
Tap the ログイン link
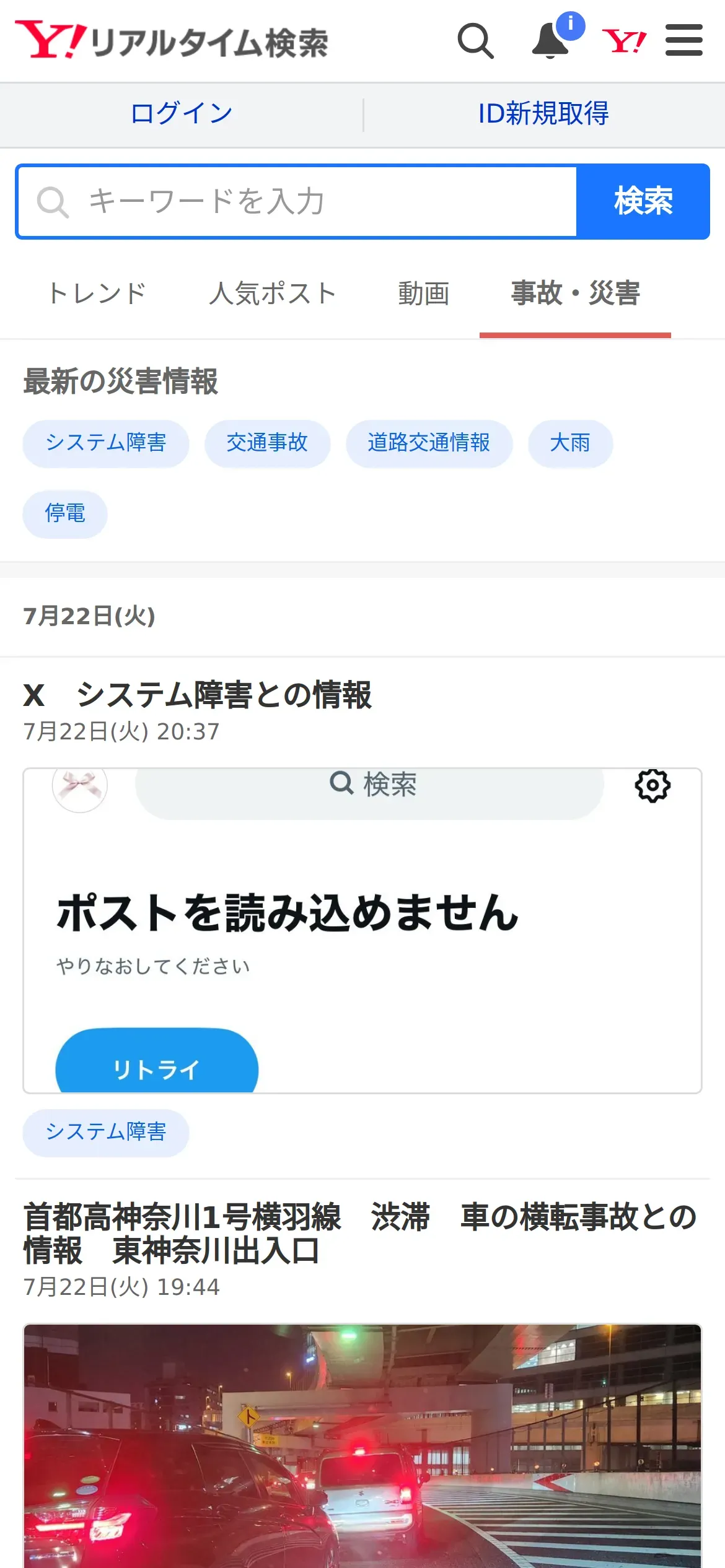point(181,114)
